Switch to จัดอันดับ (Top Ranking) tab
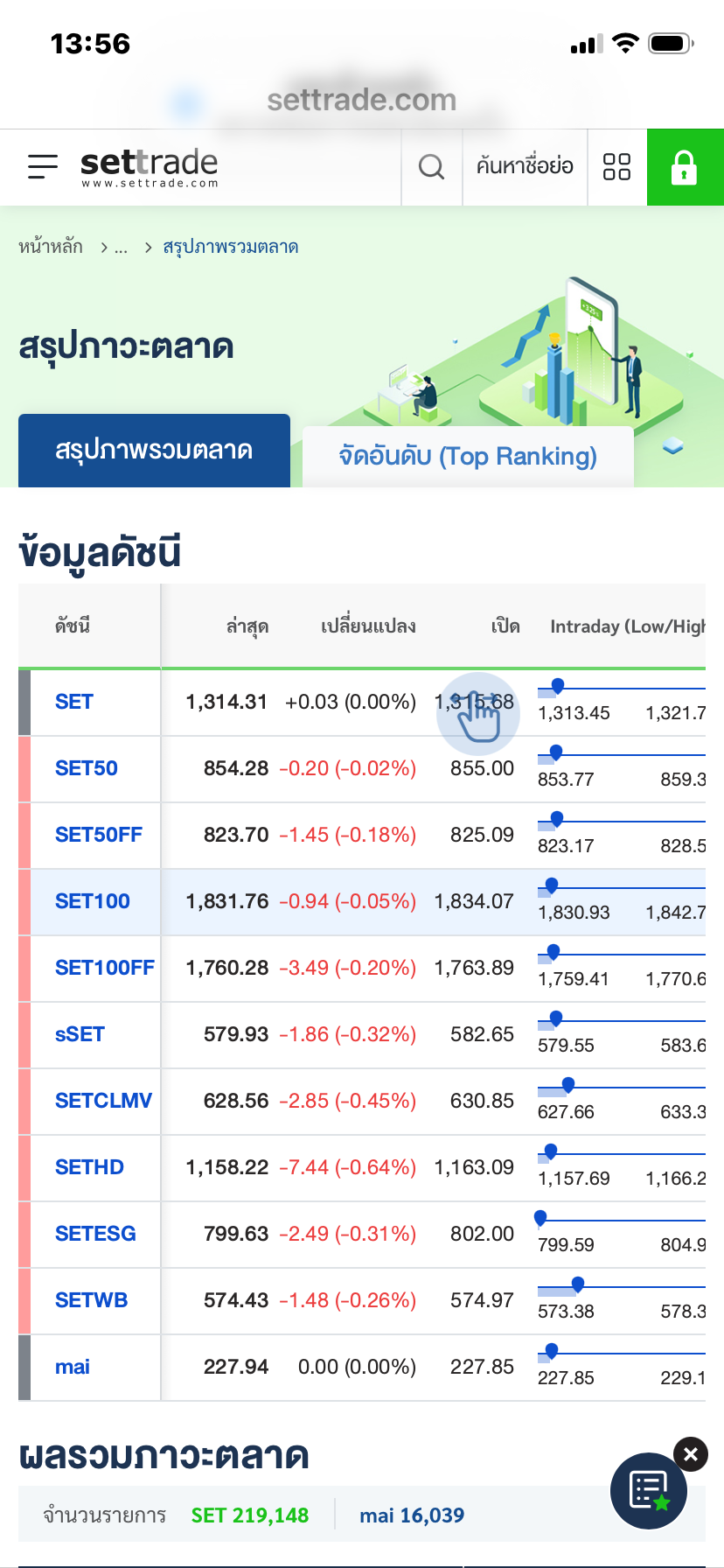 click(468, 456)
